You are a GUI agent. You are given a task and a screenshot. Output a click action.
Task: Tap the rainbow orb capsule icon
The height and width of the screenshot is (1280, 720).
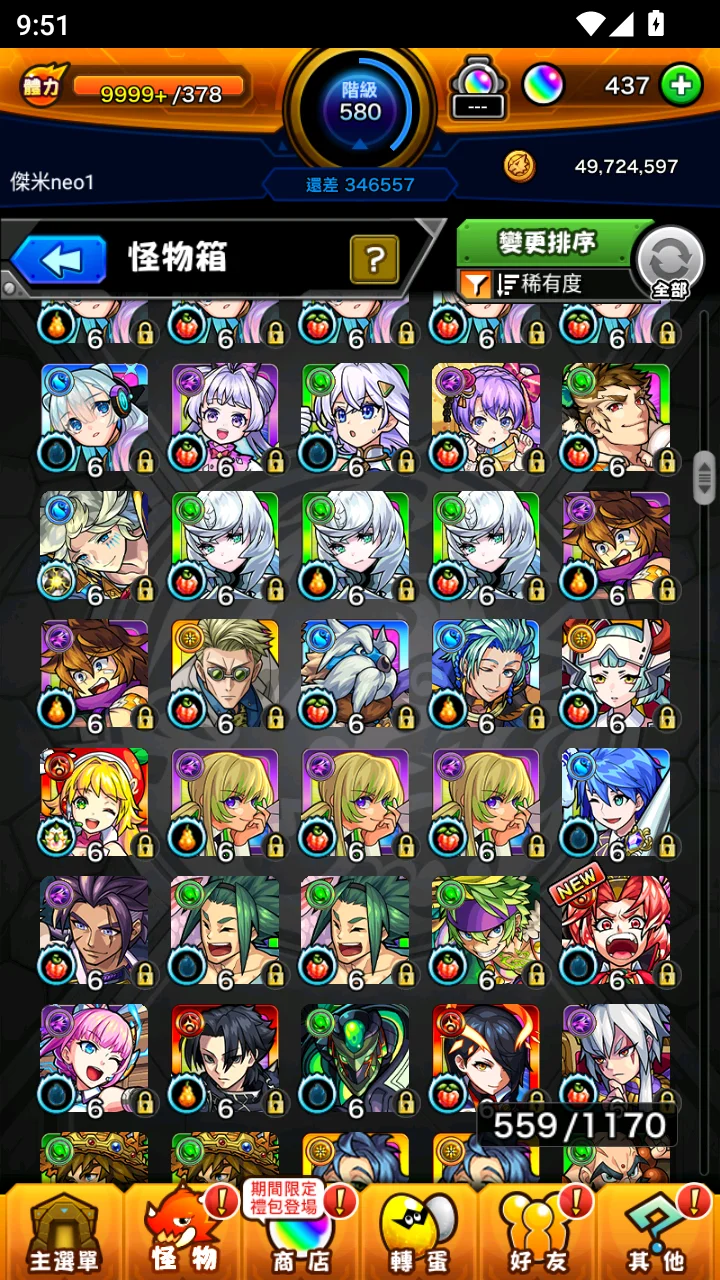(x=479, y=88)
